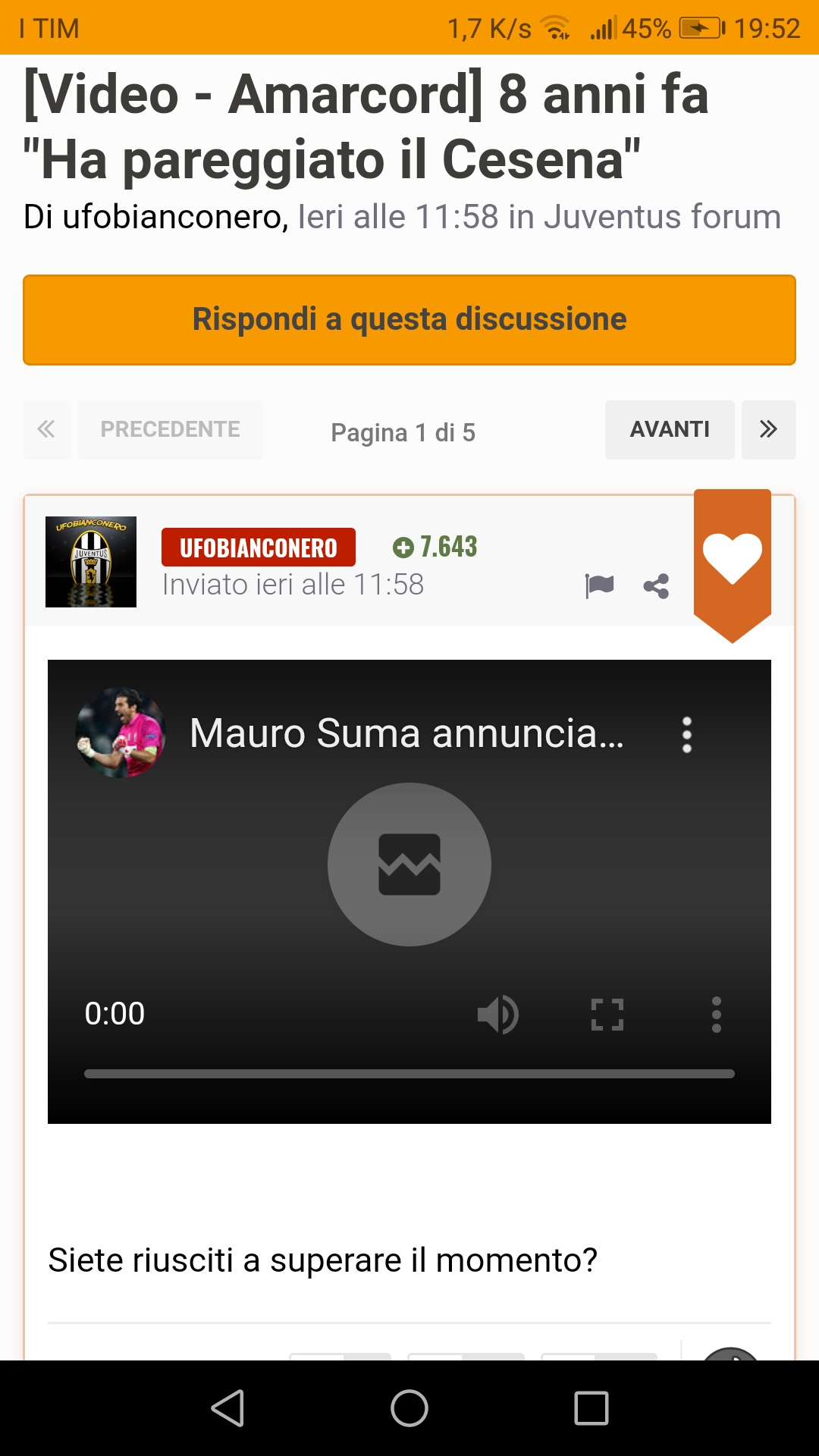Open video player options menu
Screen dimensions: 819x1456
pyautogui.click(x=716, y=1015)
